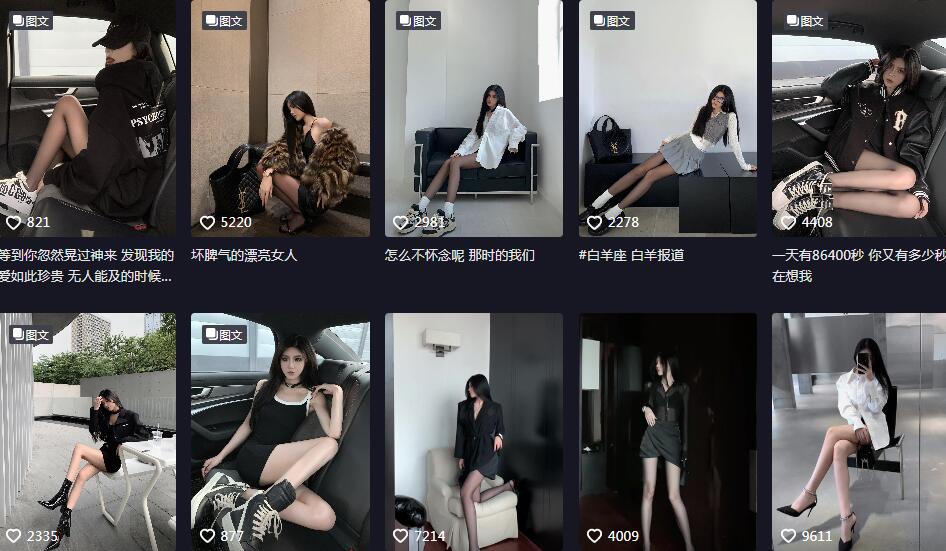The height and width of the screenshot is (551, 946).
Task: Open the post captioned 坏脾气的漂亮女人
Action: pyautogui.click(x=280, y=120)
